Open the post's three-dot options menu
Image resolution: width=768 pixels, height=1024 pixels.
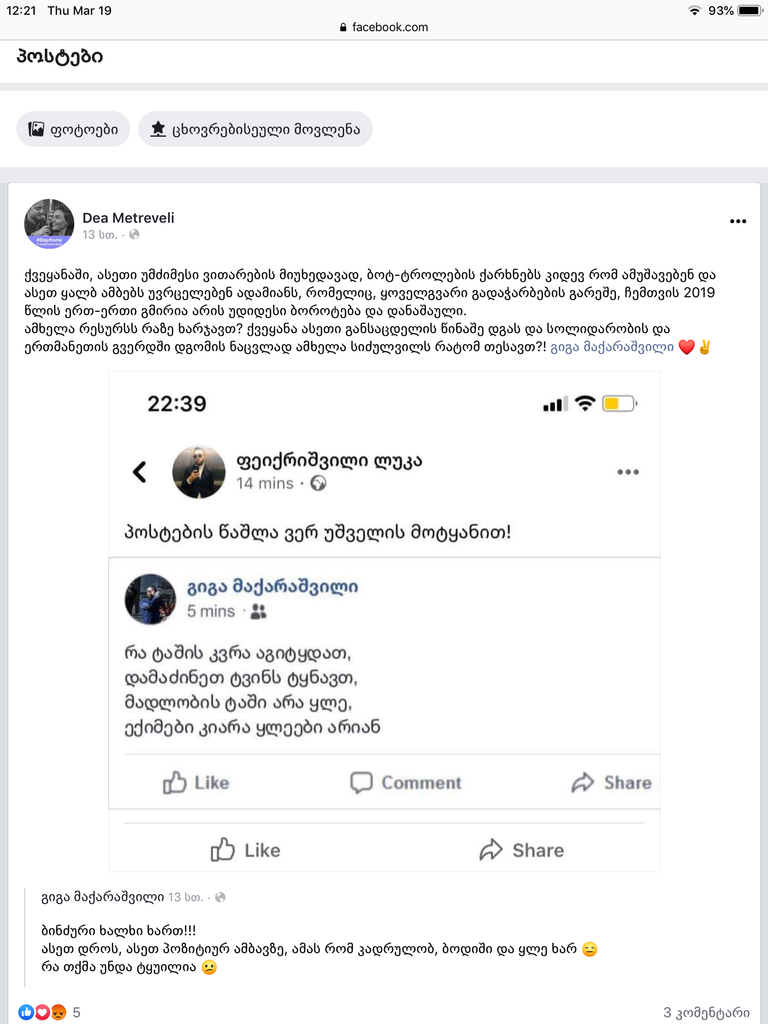coord(738,221)
